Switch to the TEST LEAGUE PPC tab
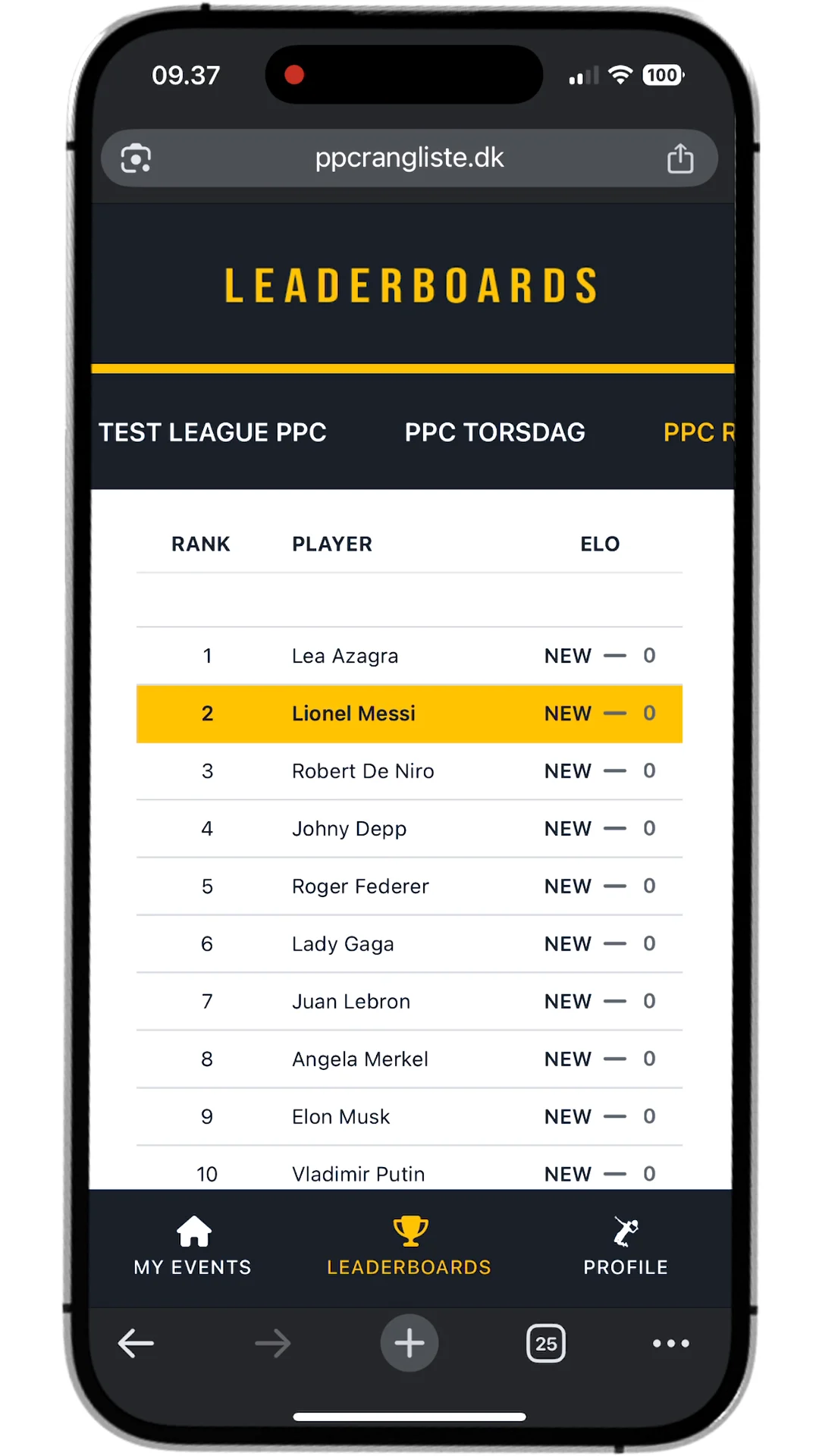 pos(212,432)
